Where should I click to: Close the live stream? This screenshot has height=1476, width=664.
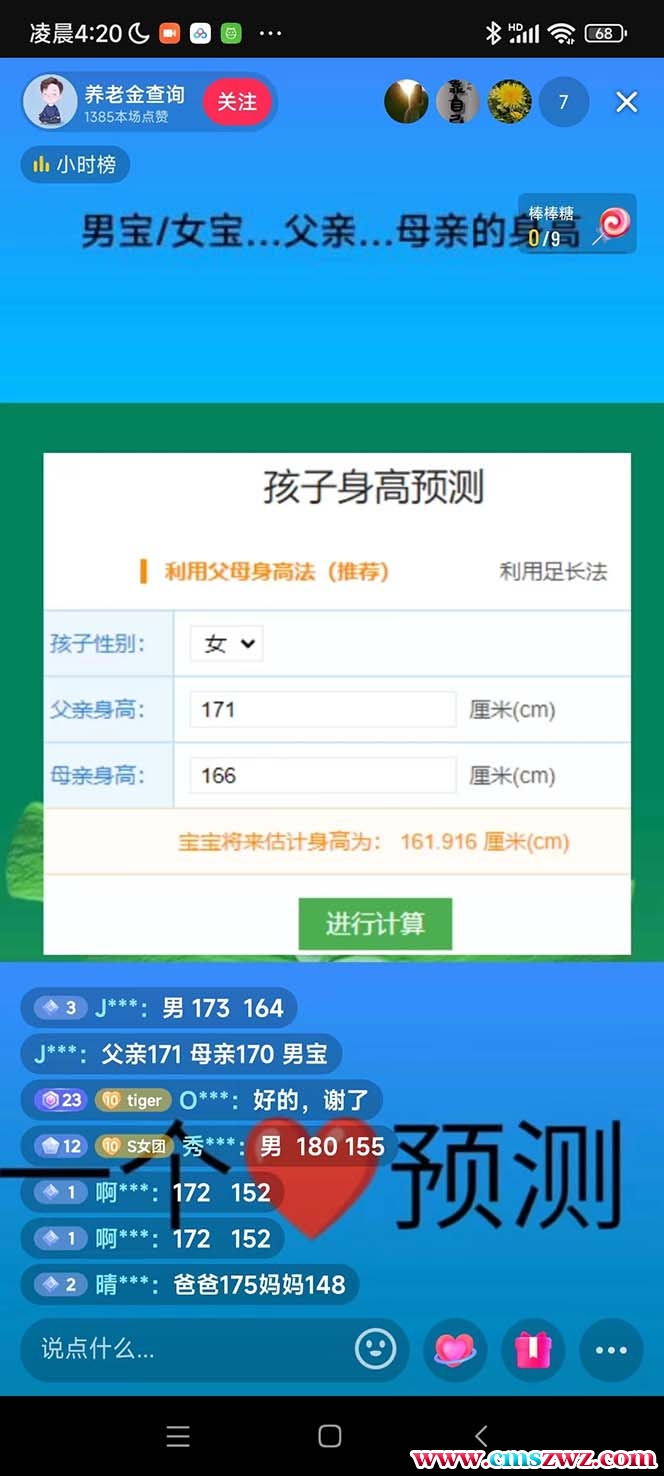(x=626, y=102)
